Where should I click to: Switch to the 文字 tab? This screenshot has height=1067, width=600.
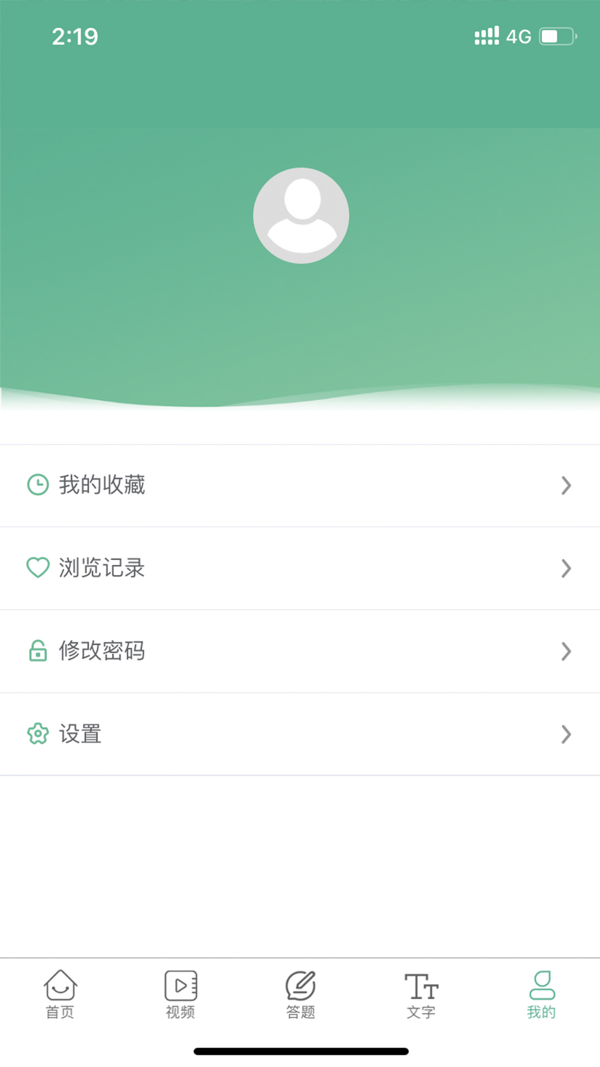click(x=421, y=994)
